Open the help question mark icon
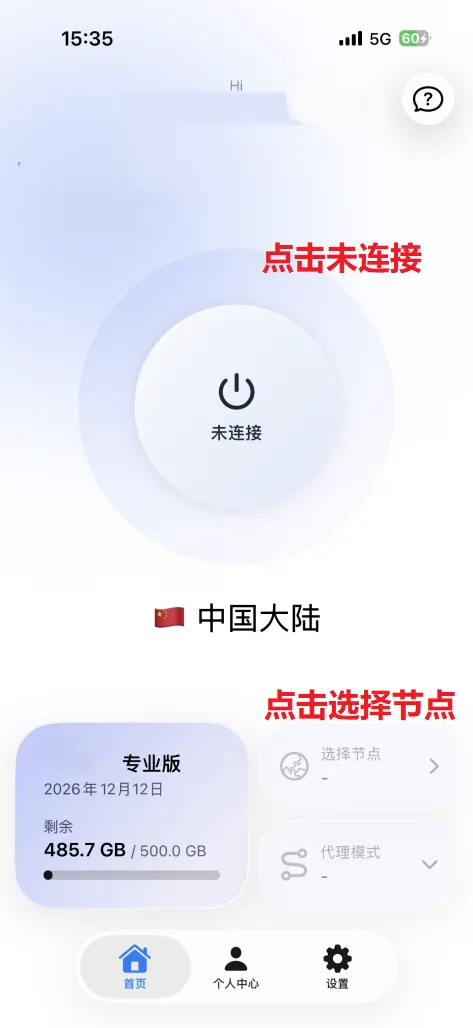 tap(428, 100)
